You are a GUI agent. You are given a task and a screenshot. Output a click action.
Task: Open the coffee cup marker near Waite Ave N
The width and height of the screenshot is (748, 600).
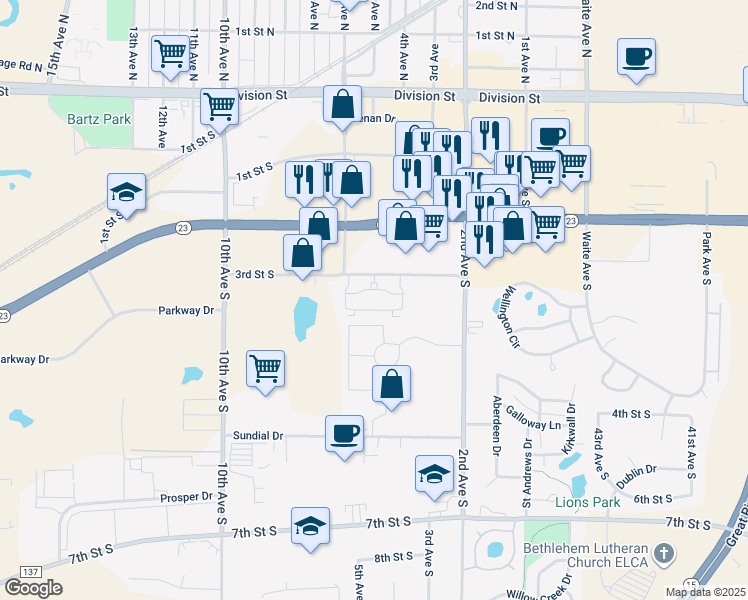coord(636,56)
